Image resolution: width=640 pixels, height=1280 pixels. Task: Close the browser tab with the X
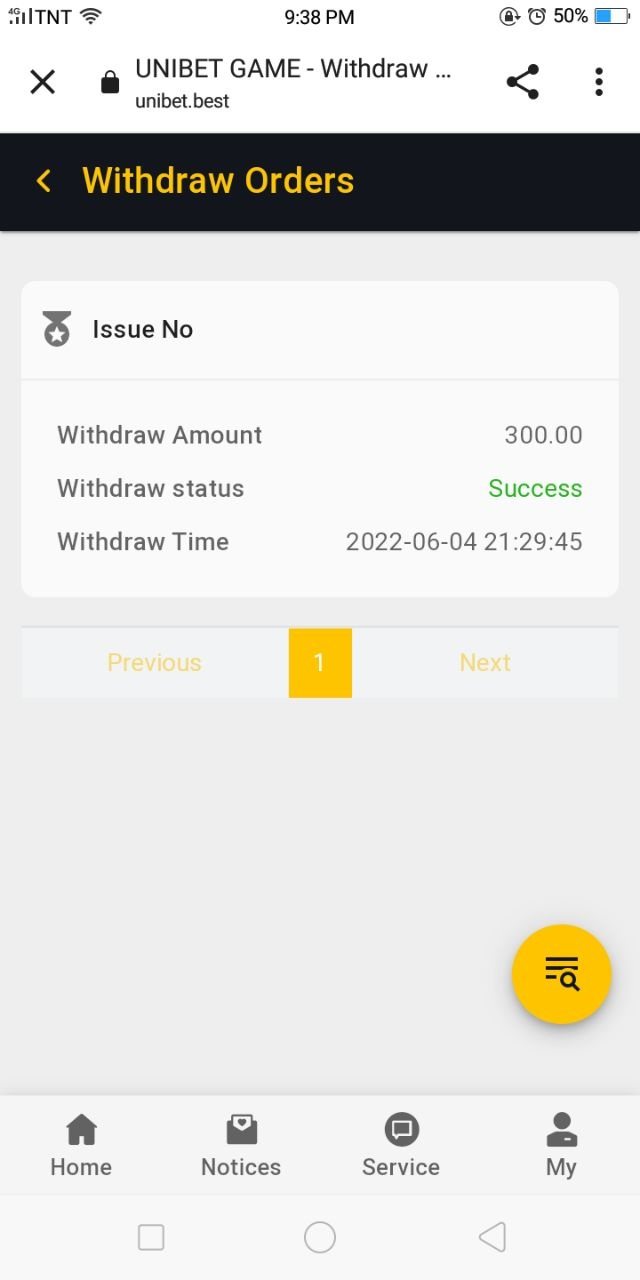tap(42, 82)
